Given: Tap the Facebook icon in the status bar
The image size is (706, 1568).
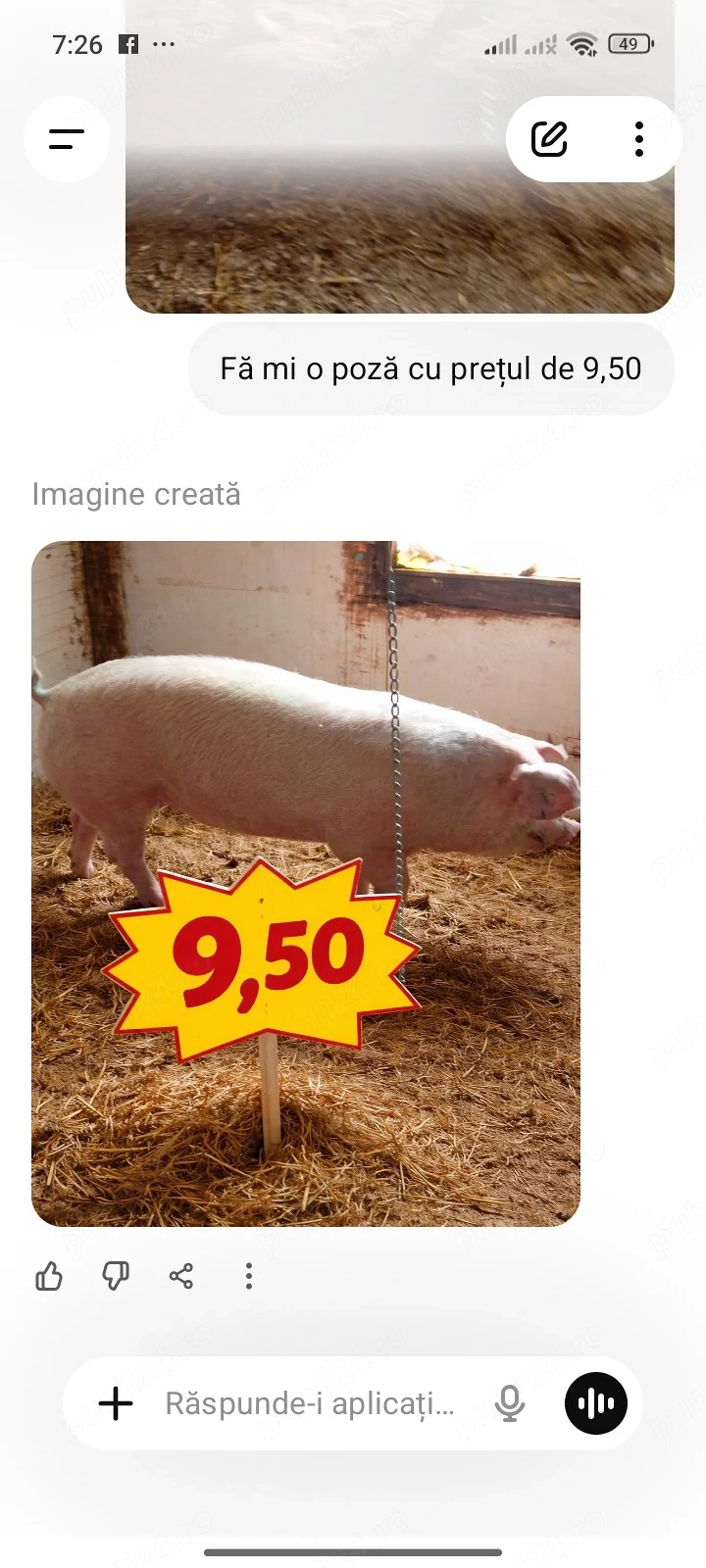Looking at the screenshot, I should pos(127,44).
